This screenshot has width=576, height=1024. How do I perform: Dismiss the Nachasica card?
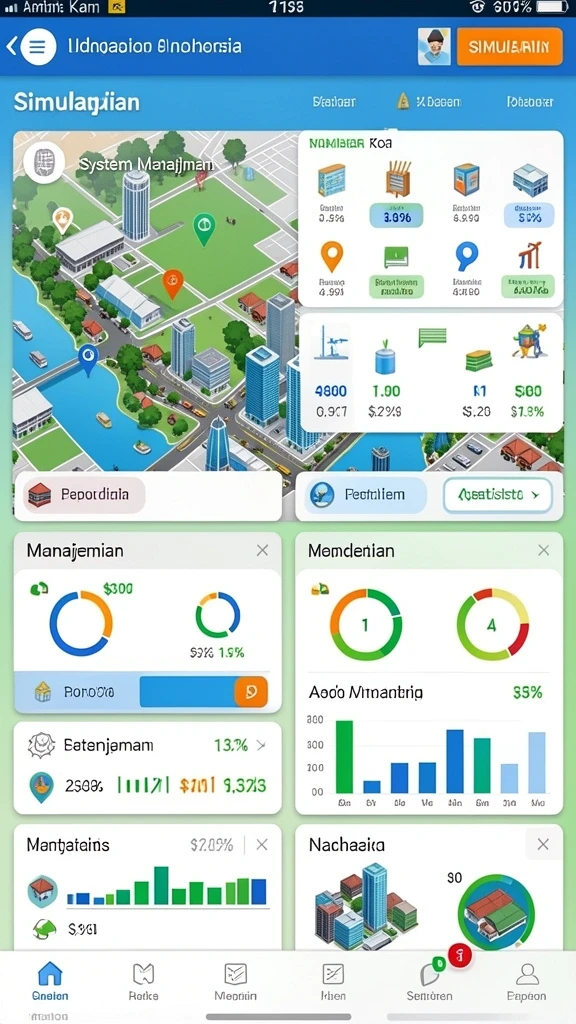coord(543,845)
